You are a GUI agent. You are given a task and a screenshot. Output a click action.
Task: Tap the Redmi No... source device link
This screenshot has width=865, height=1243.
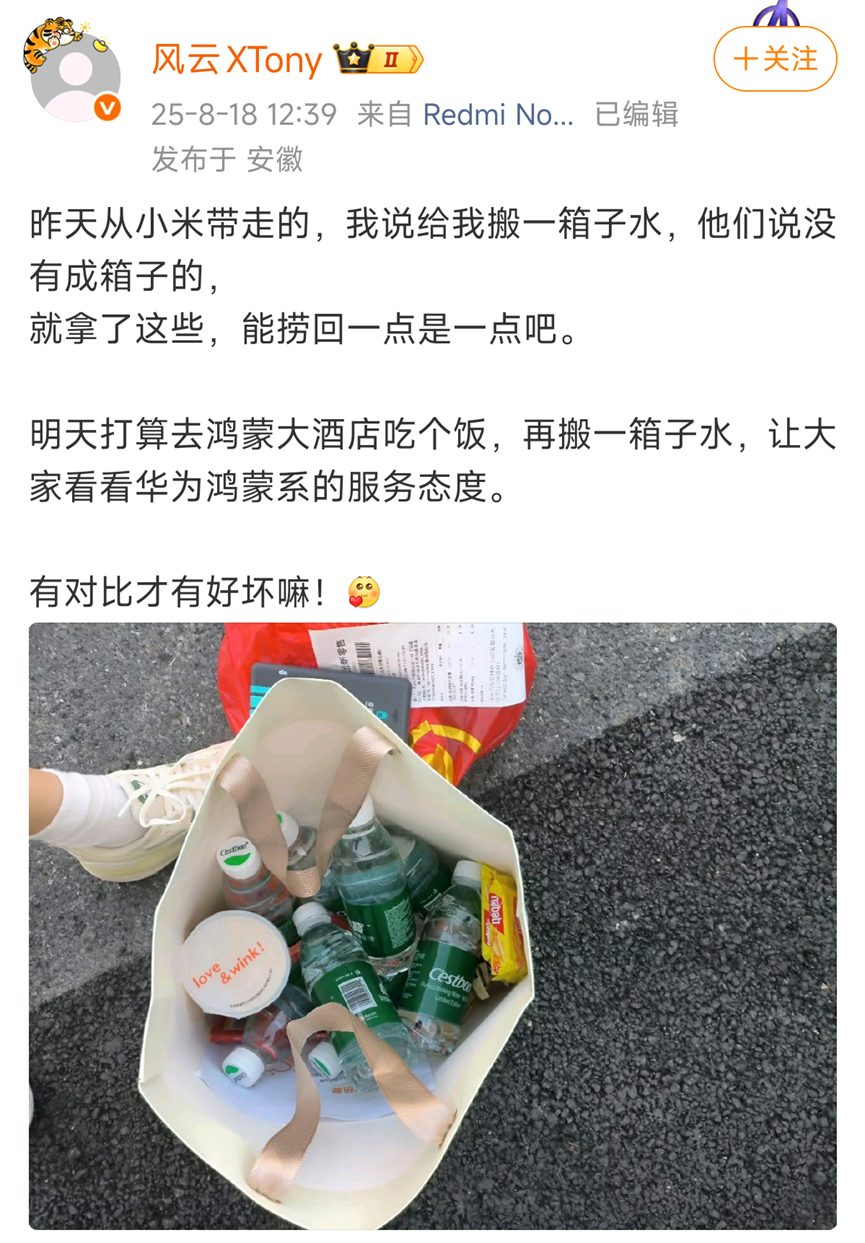[498, 114]
